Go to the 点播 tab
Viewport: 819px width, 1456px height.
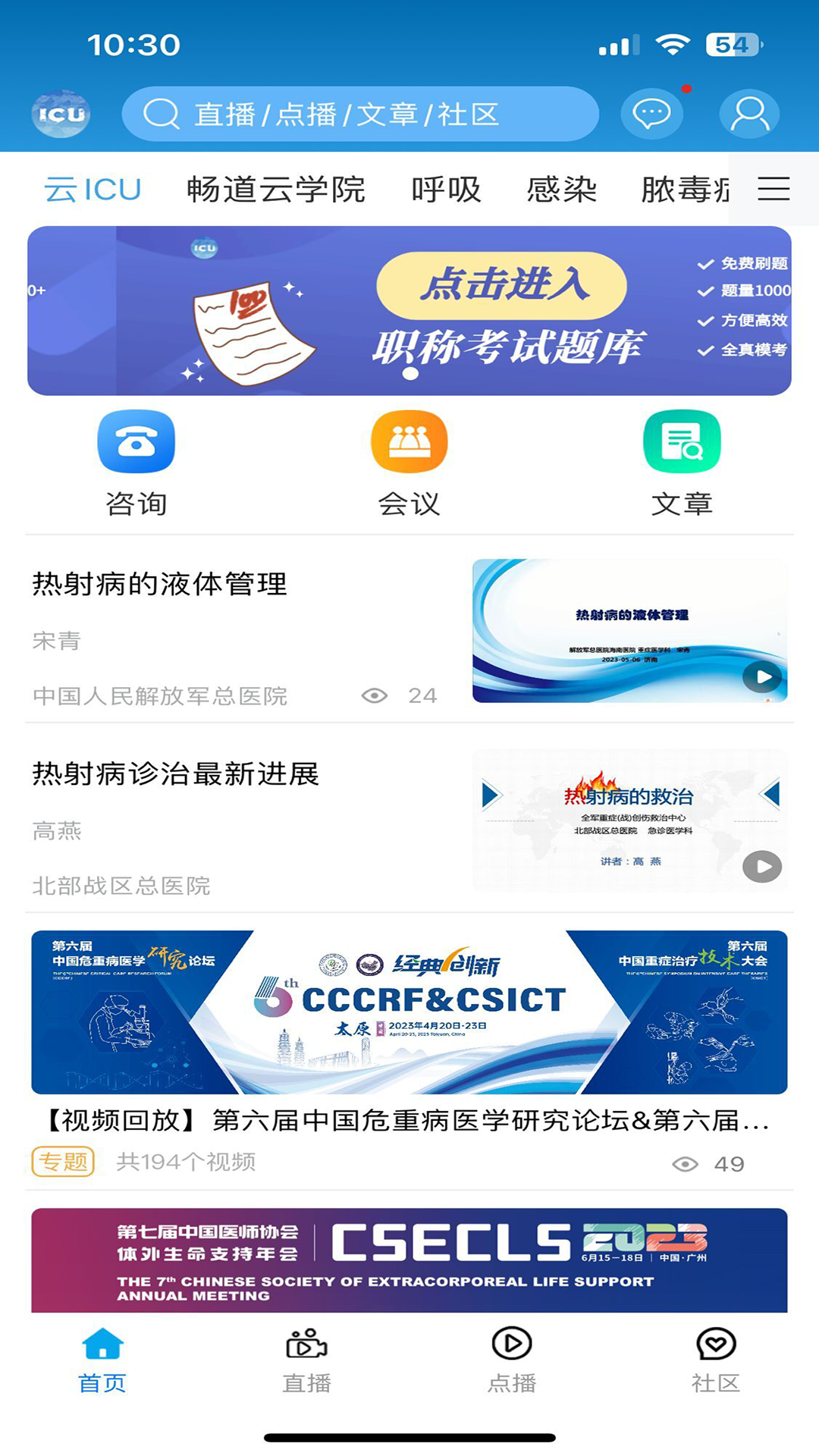coord(512,1361)
